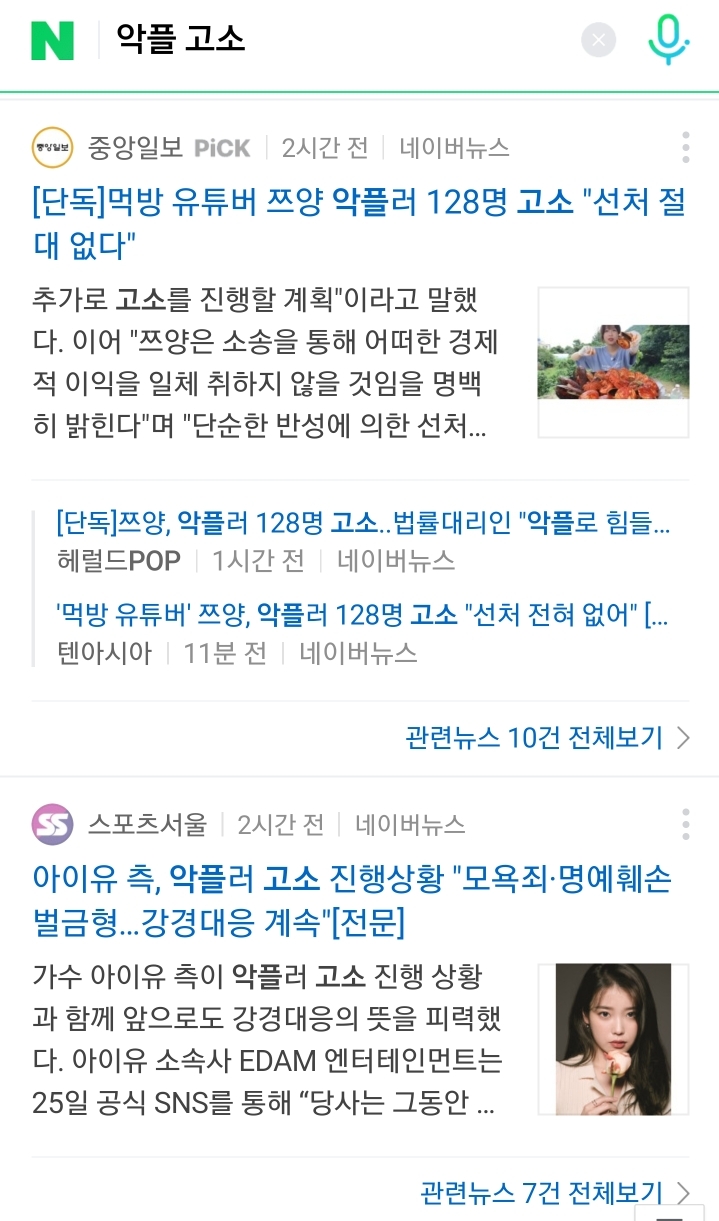This screenshot has height=1221, width=719.
Task: Open 네이버뉴스 link for 스포츠서울 article
Action: (410, 825)
